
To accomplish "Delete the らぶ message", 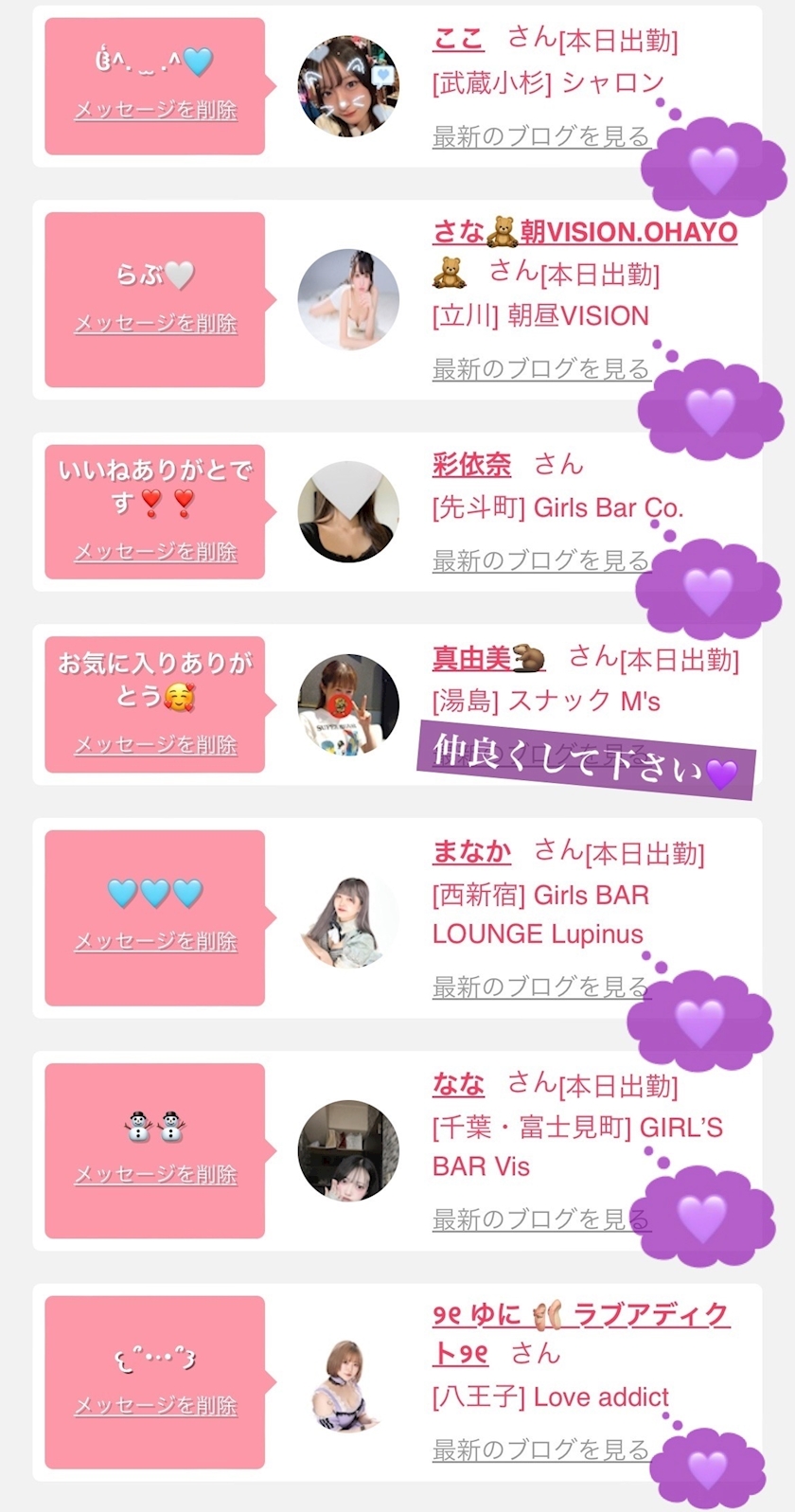I will [x=156, y=324].
